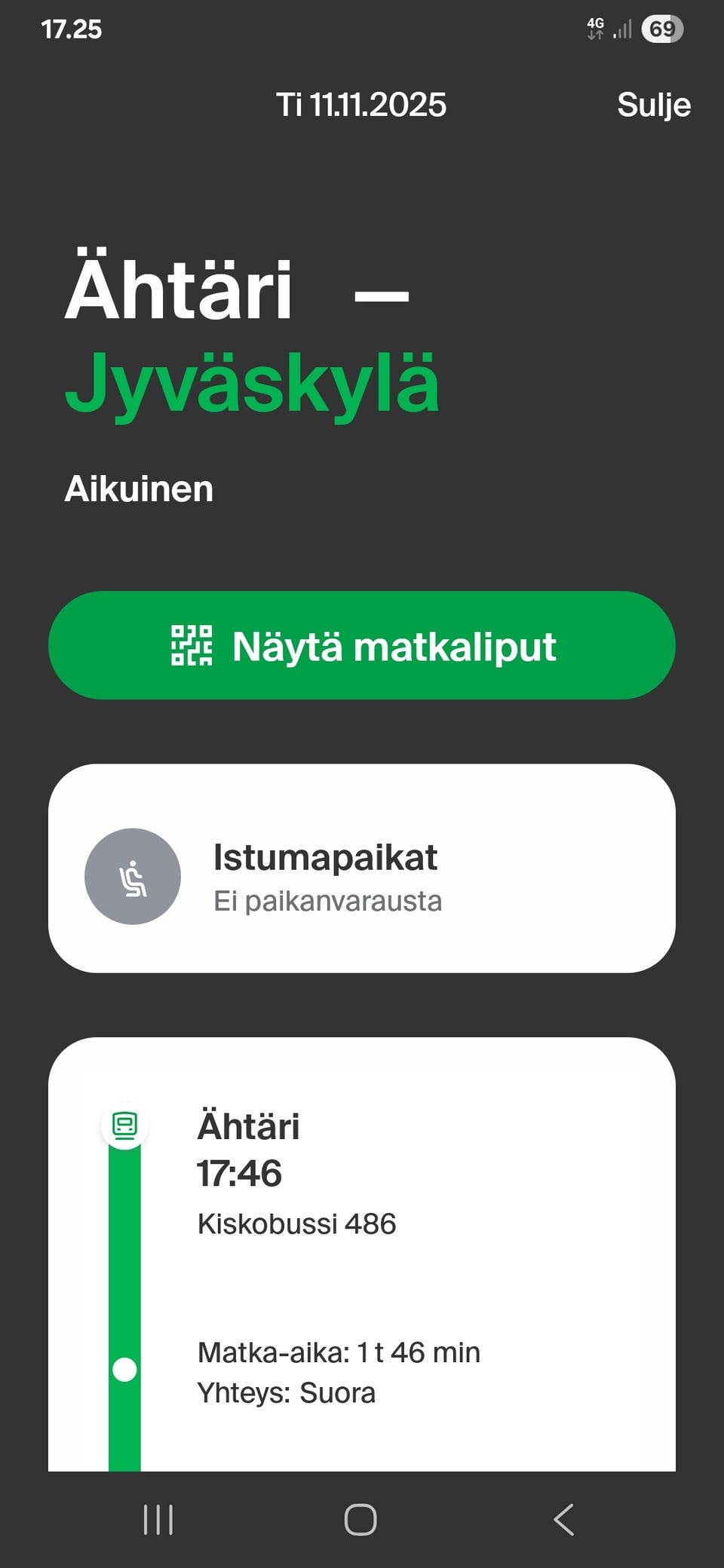Select the date Ti 11.11.2025
The image size is (724, 1568).
pyautogui.click(x=361, y=105)
